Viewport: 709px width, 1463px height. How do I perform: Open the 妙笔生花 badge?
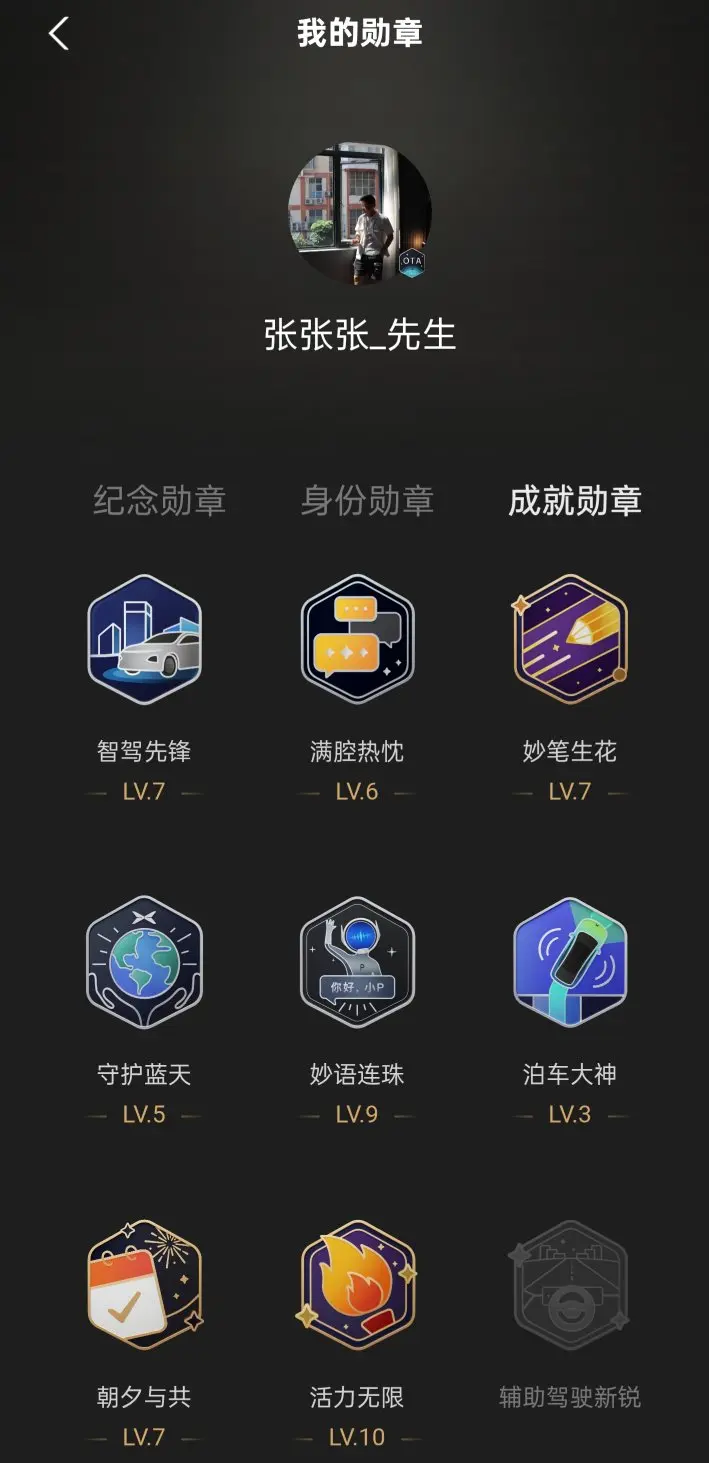(570, 640)
